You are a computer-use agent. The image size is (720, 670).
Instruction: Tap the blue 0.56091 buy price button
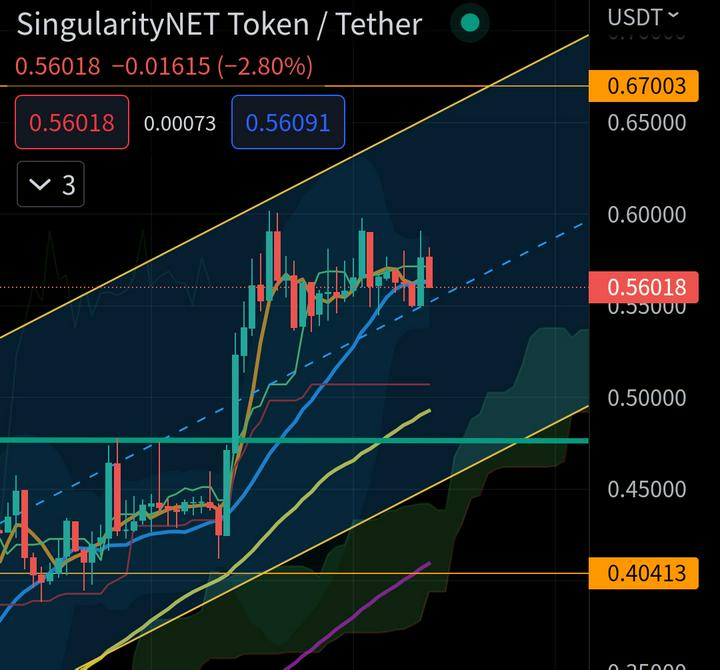(288, 122)
